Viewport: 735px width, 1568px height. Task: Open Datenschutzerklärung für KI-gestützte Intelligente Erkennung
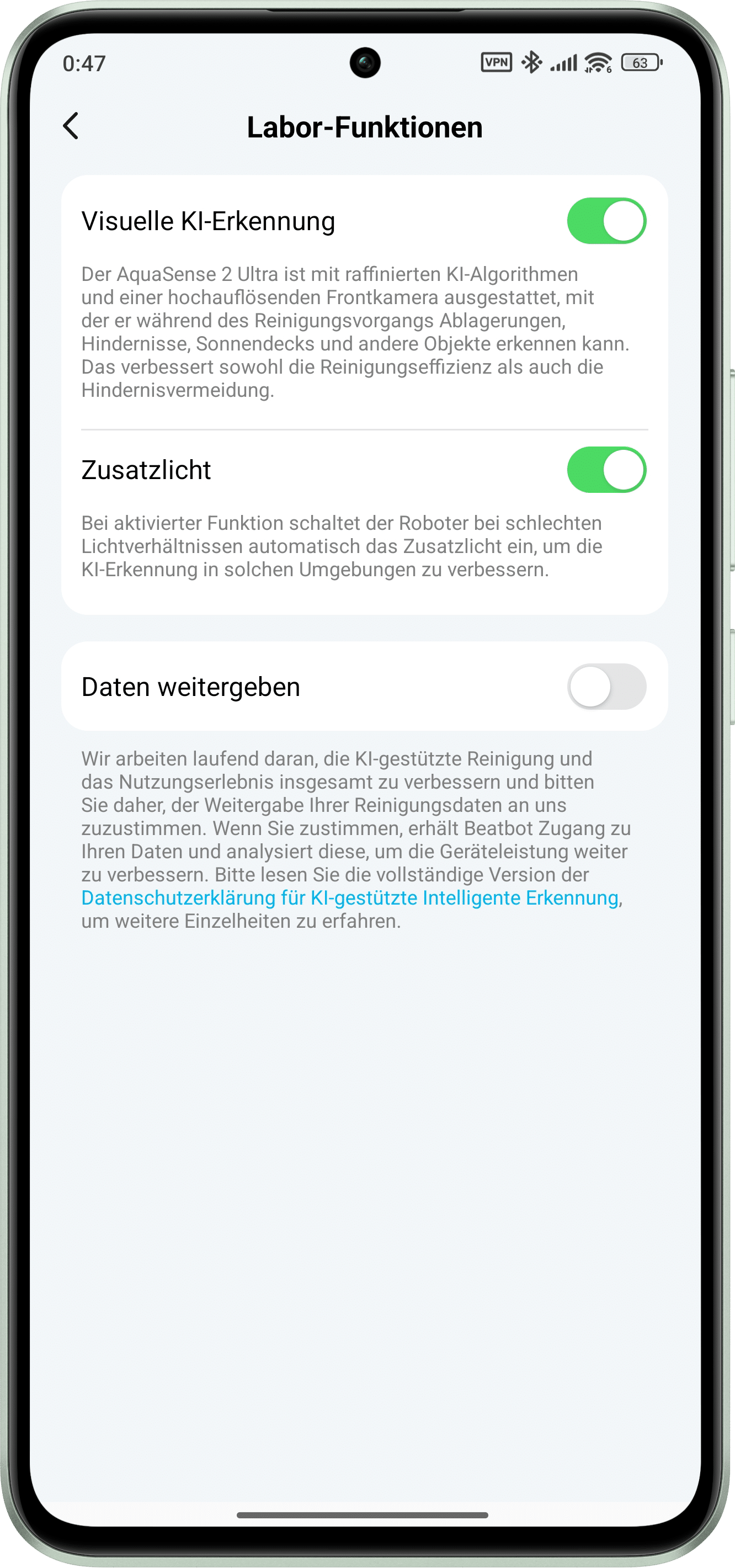click(350, 898)
